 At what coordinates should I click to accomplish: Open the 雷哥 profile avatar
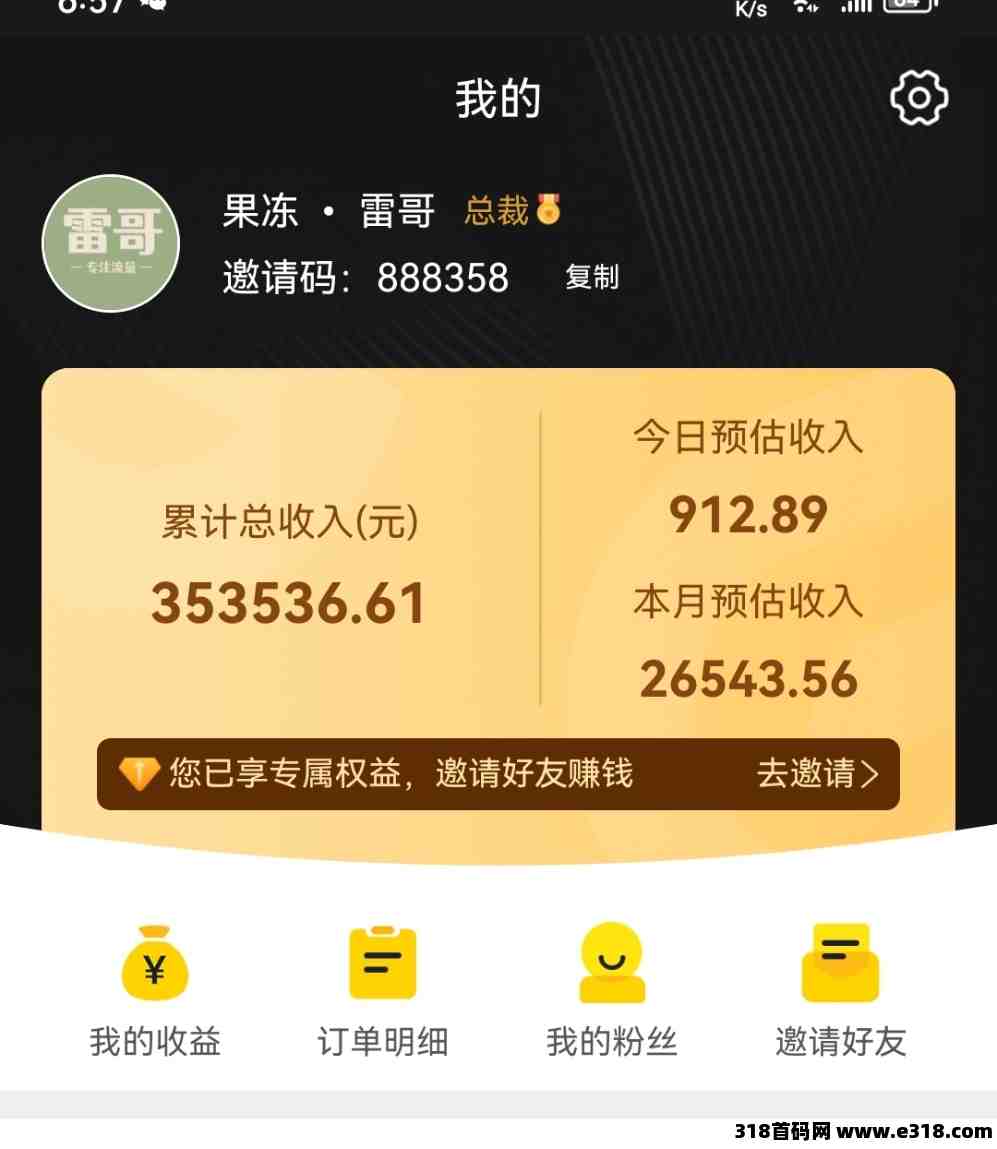tap(111, 244)
